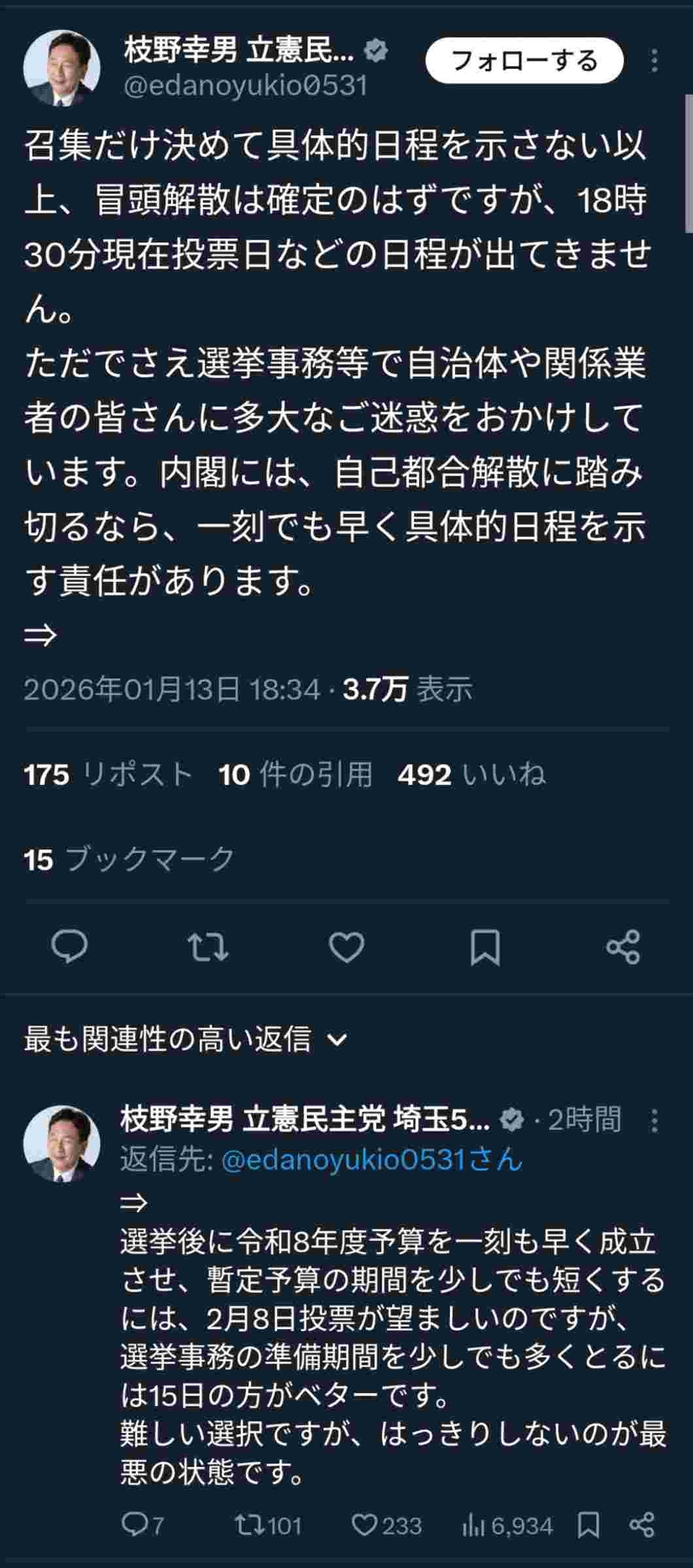Share the main post

(x=623, y=947)
